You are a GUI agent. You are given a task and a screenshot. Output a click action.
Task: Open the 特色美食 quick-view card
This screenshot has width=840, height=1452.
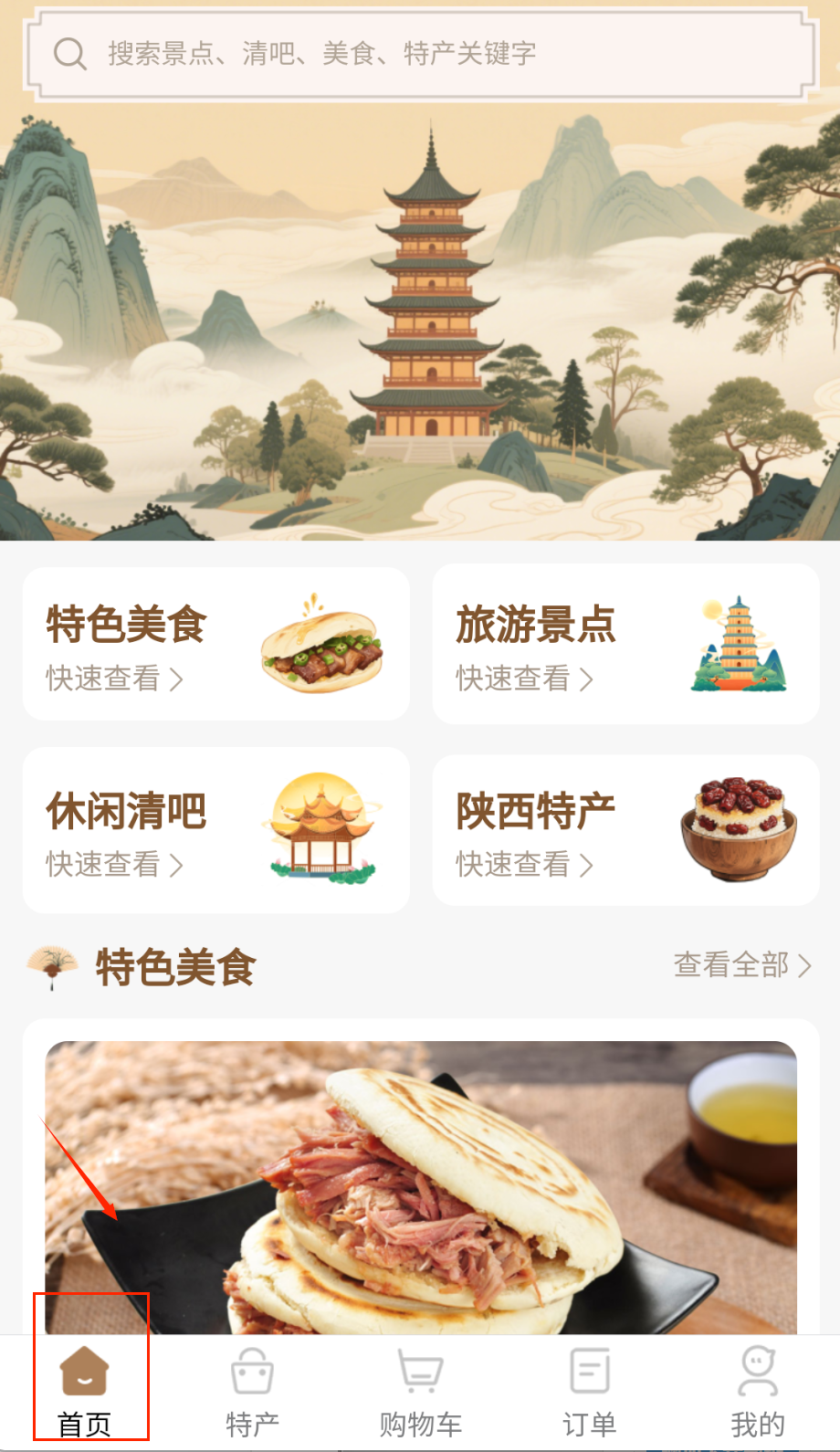pyautogui.click(x=216, y=645)
